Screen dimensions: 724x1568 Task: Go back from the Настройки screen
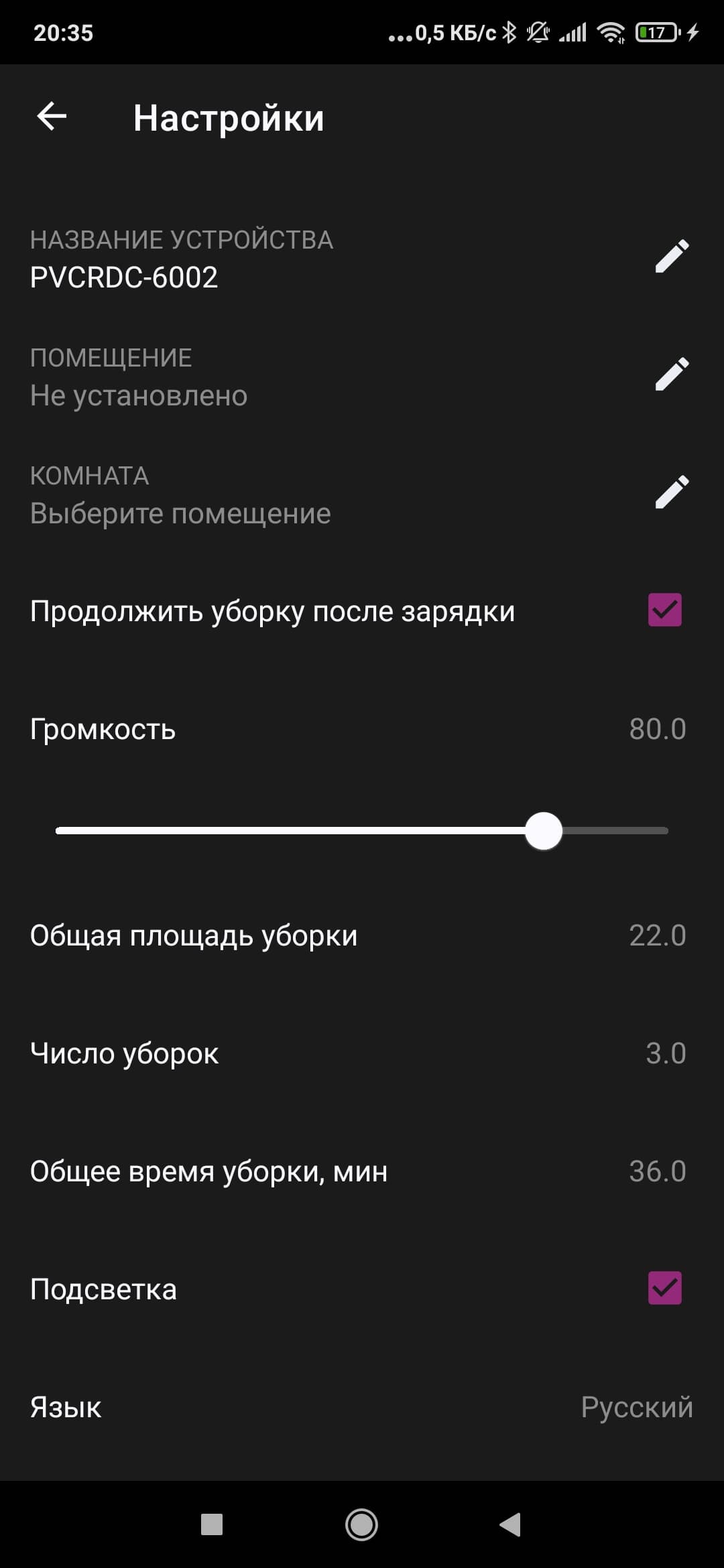coord(52,117)
